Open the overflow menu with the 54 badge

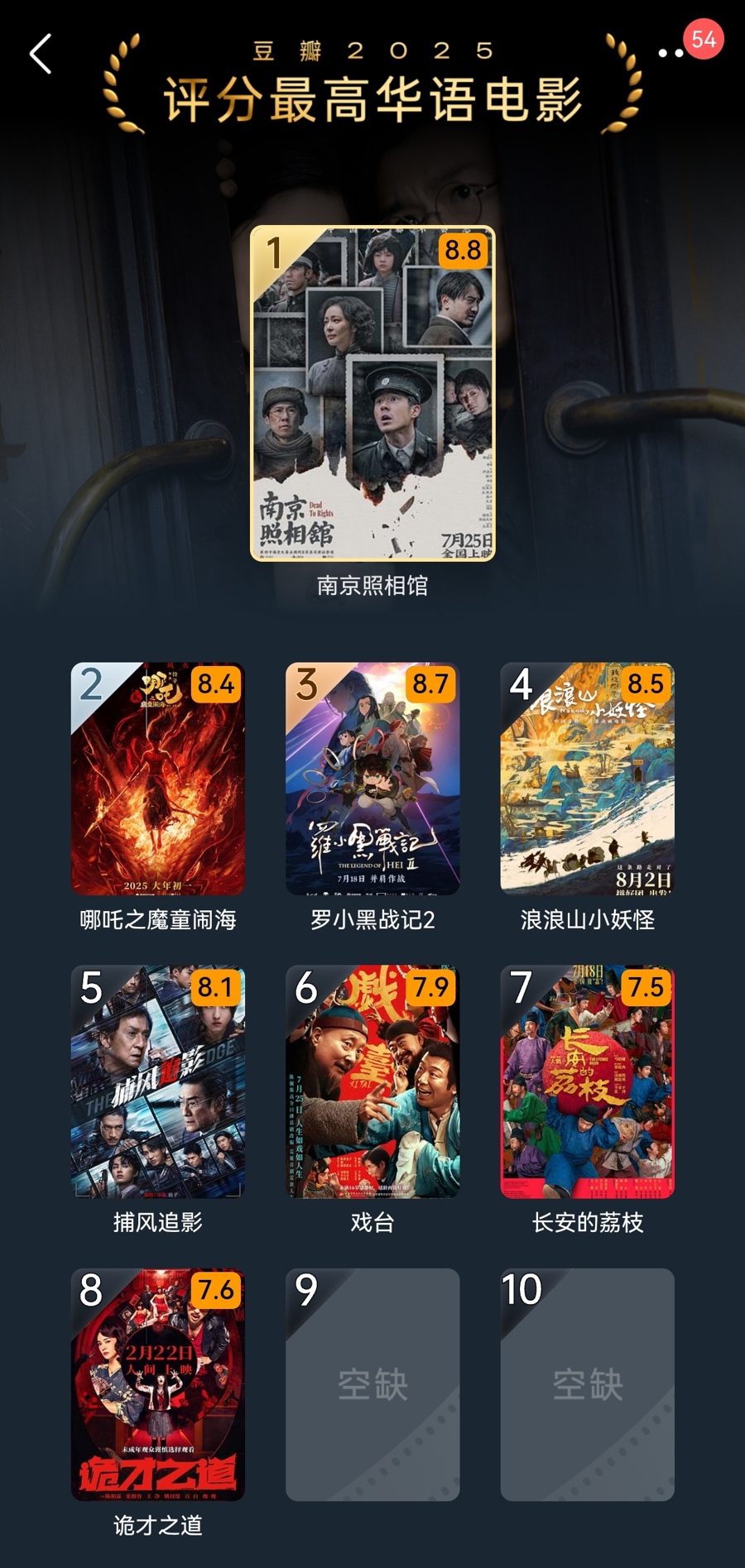[x=670, y=53]
